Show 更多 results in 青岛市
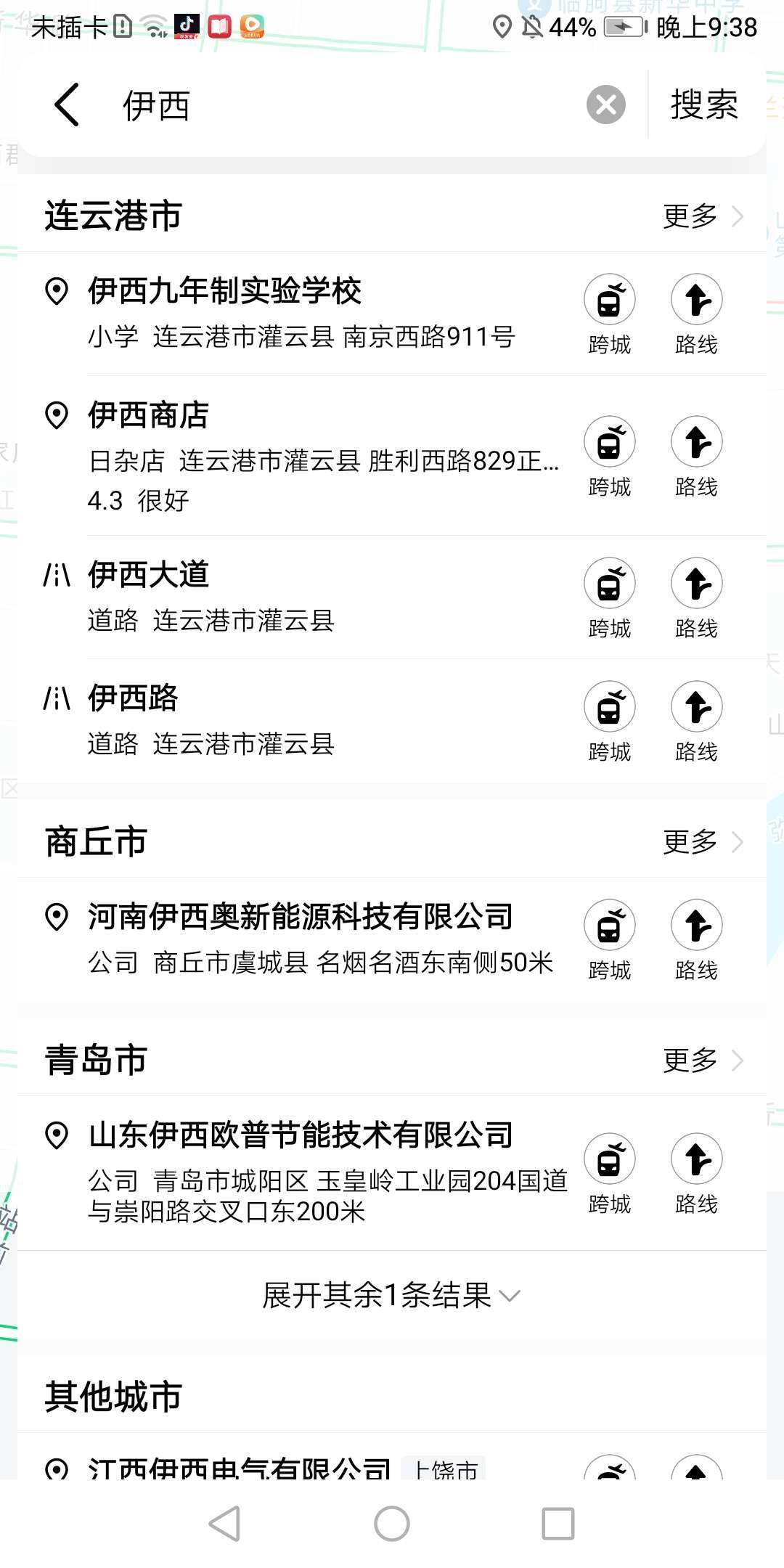The height and width of the screenshot is (1568, 784). [702, 1060]
